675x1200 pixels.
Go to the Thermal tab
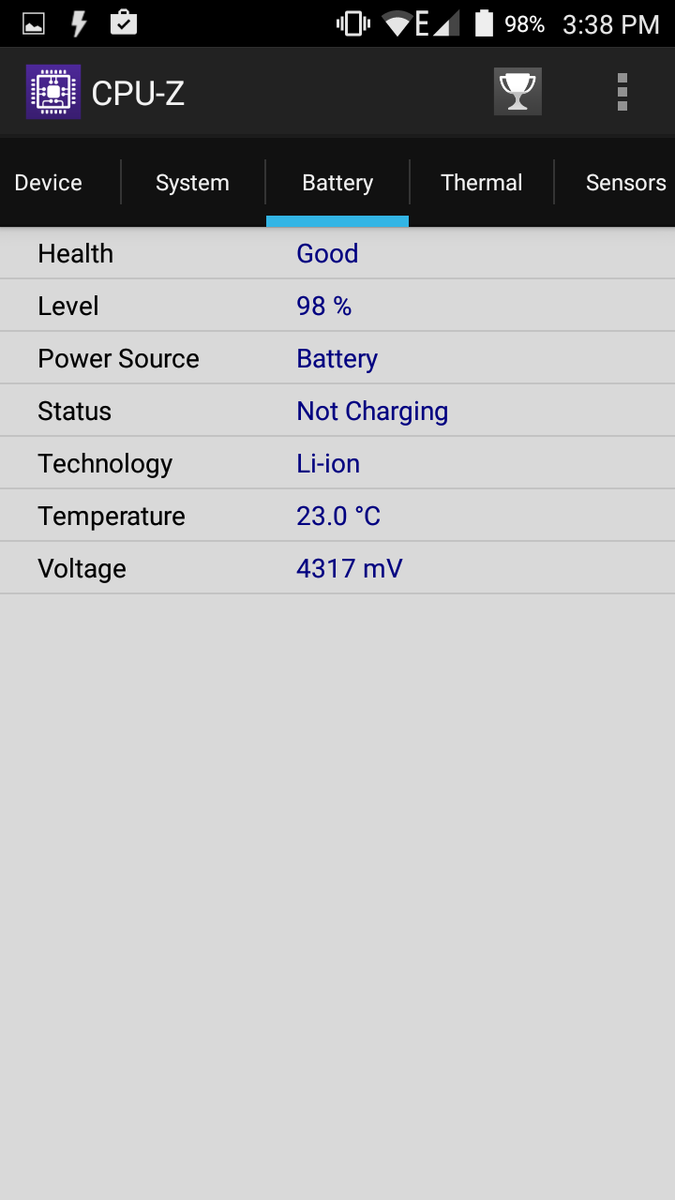coord(481,183)
